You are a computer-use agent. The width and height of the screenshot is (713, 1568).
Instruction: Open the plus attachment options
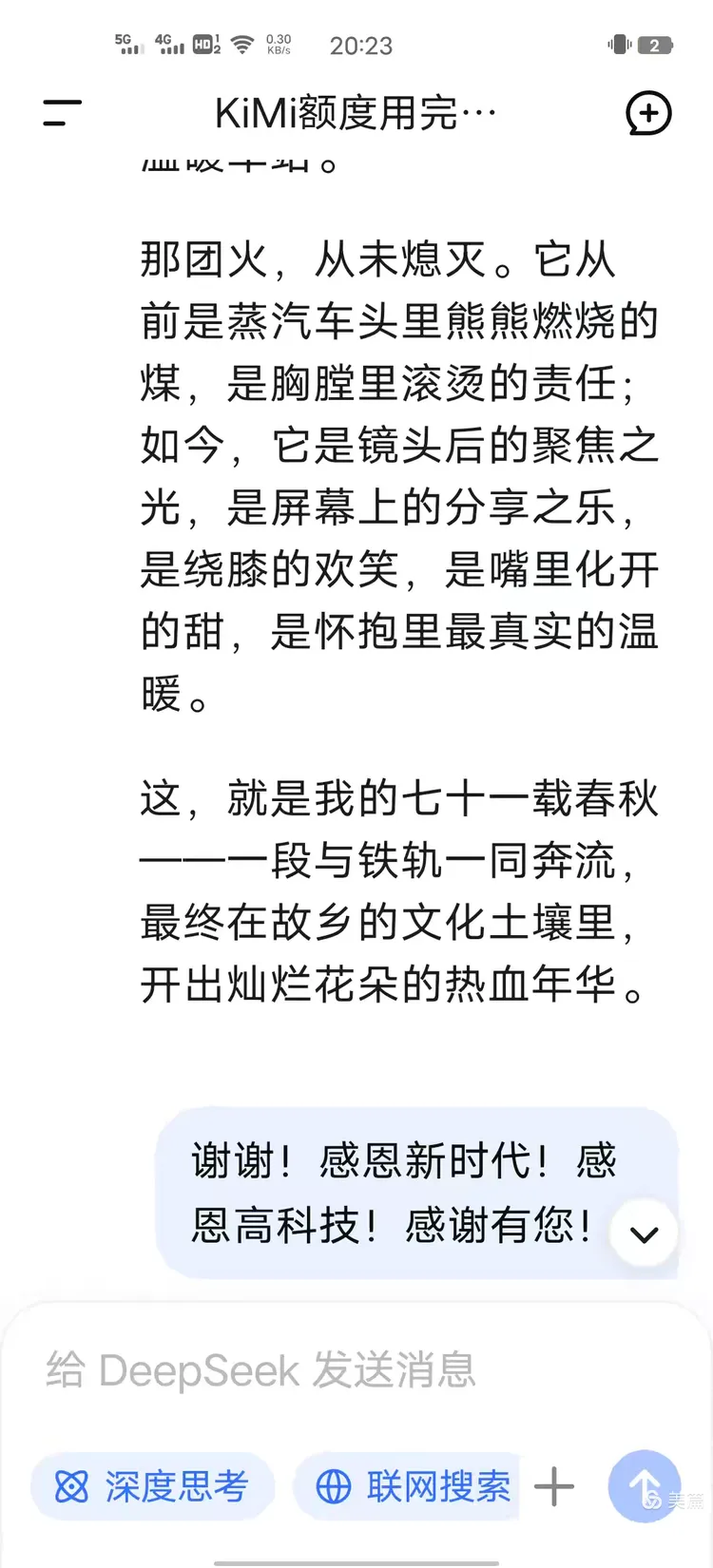(554, 1486)
